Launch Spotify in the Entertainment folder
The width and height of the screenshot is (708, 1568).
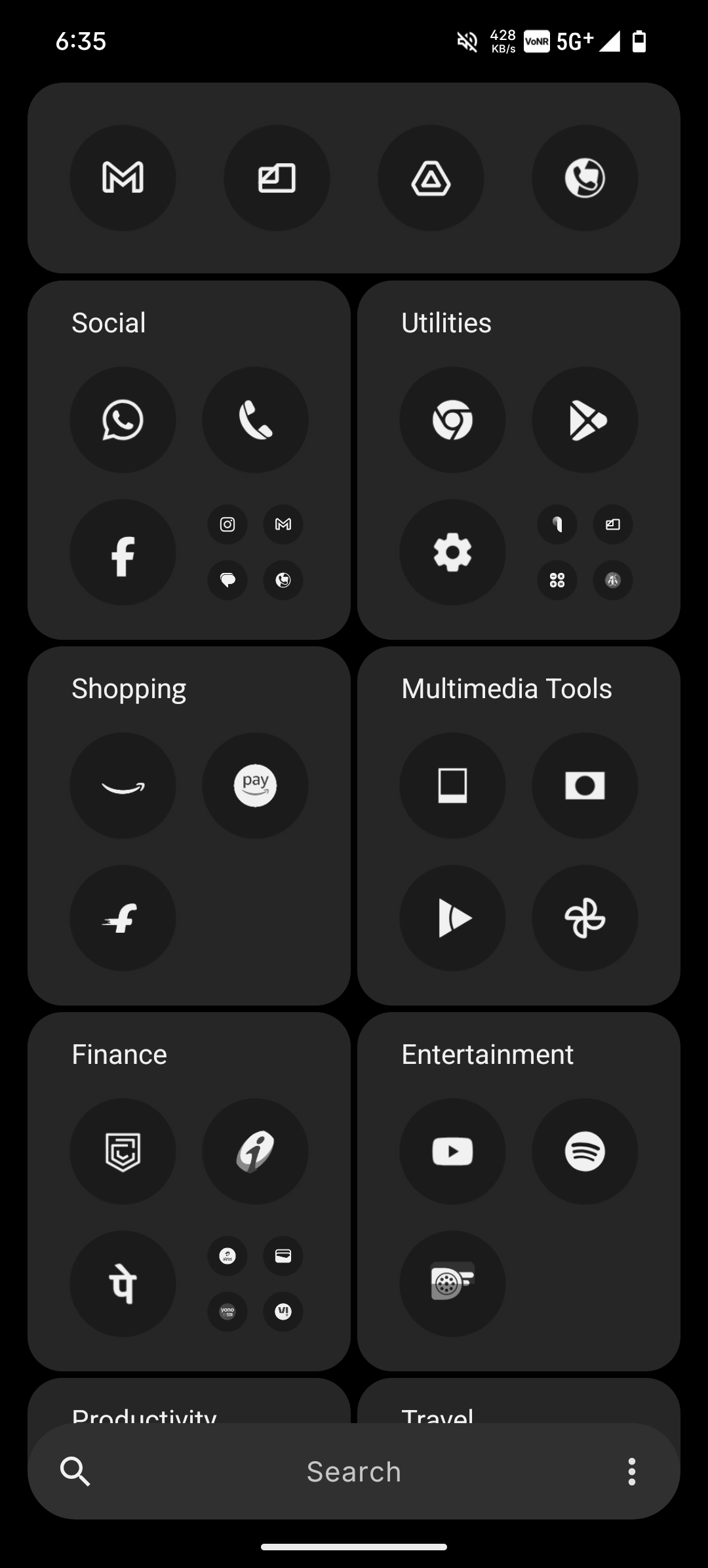coord(585,1151)
